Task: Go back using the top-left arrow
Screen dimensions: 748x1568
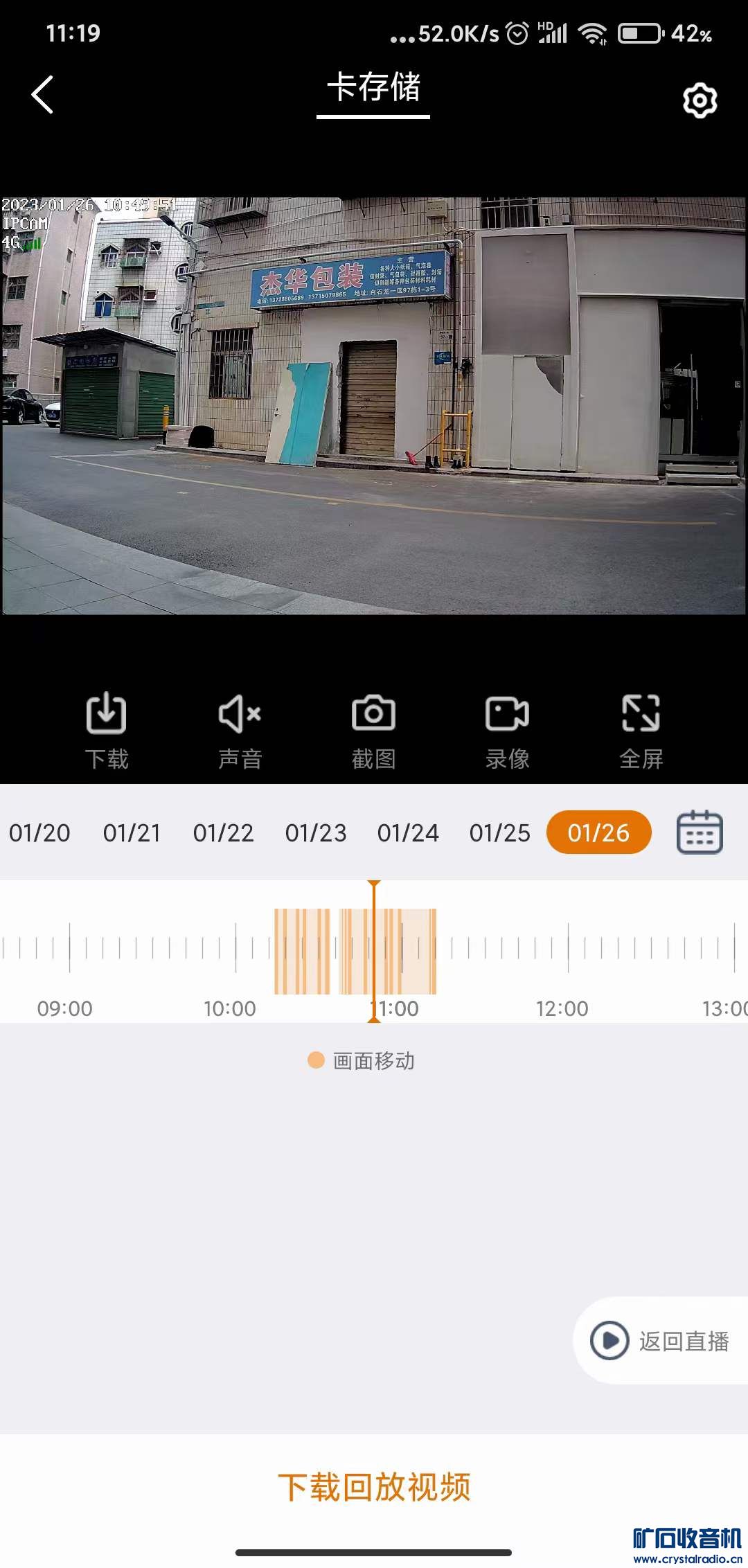Action: point(43,94)
